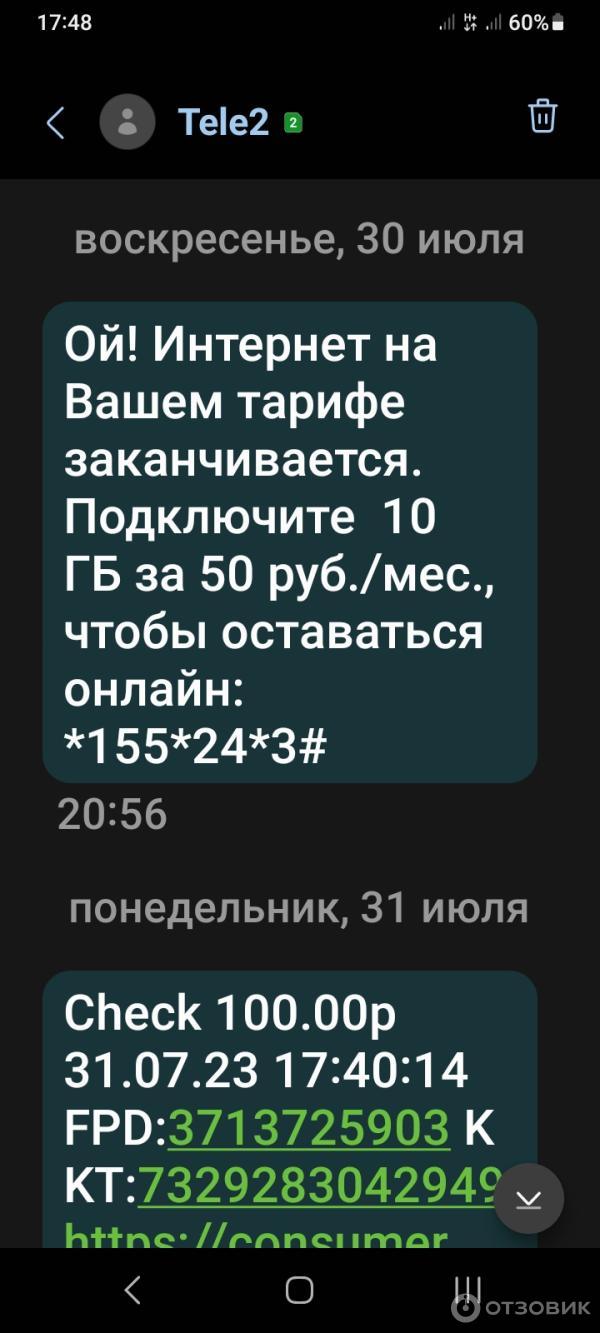
Task: Go back to the message list
Action: (x=56, y=123)
